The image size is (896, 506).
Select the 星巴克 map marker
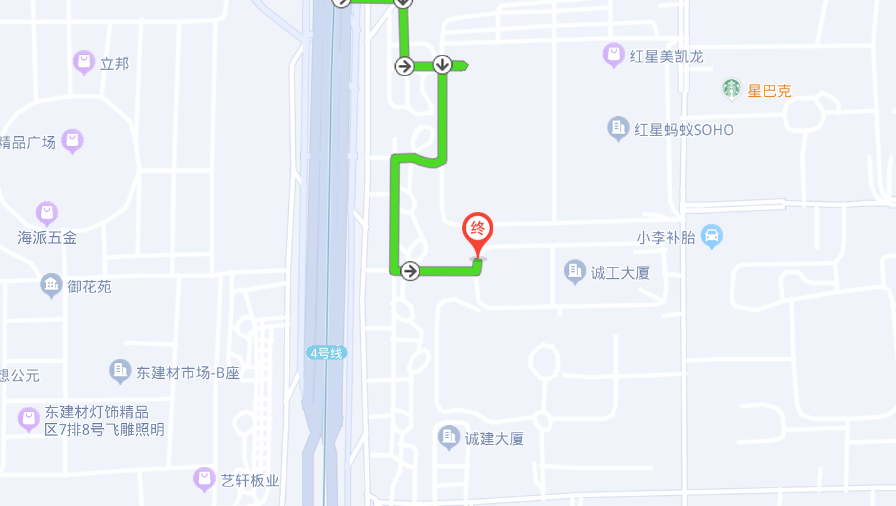coord(732,90)
